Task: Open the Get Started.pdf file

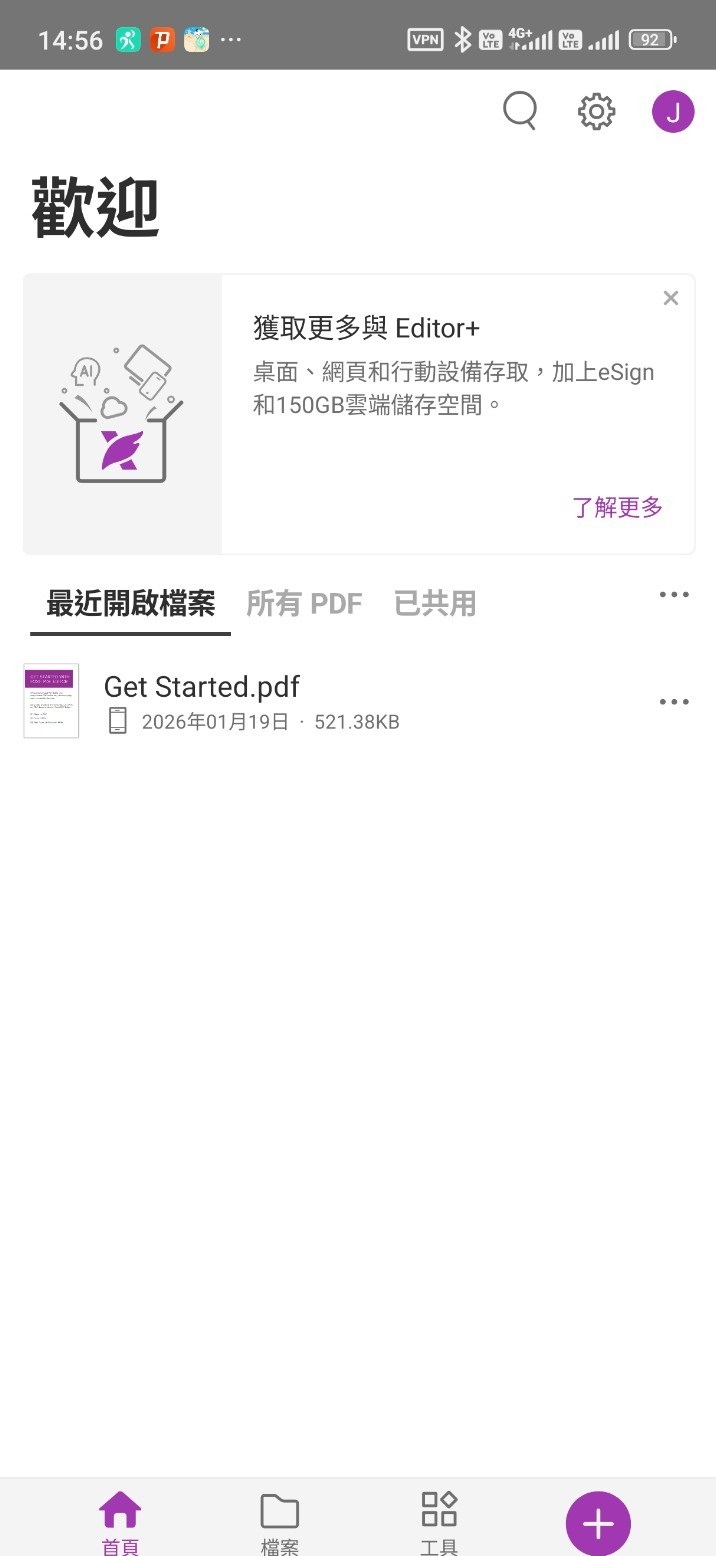Action: coord(202,687)
